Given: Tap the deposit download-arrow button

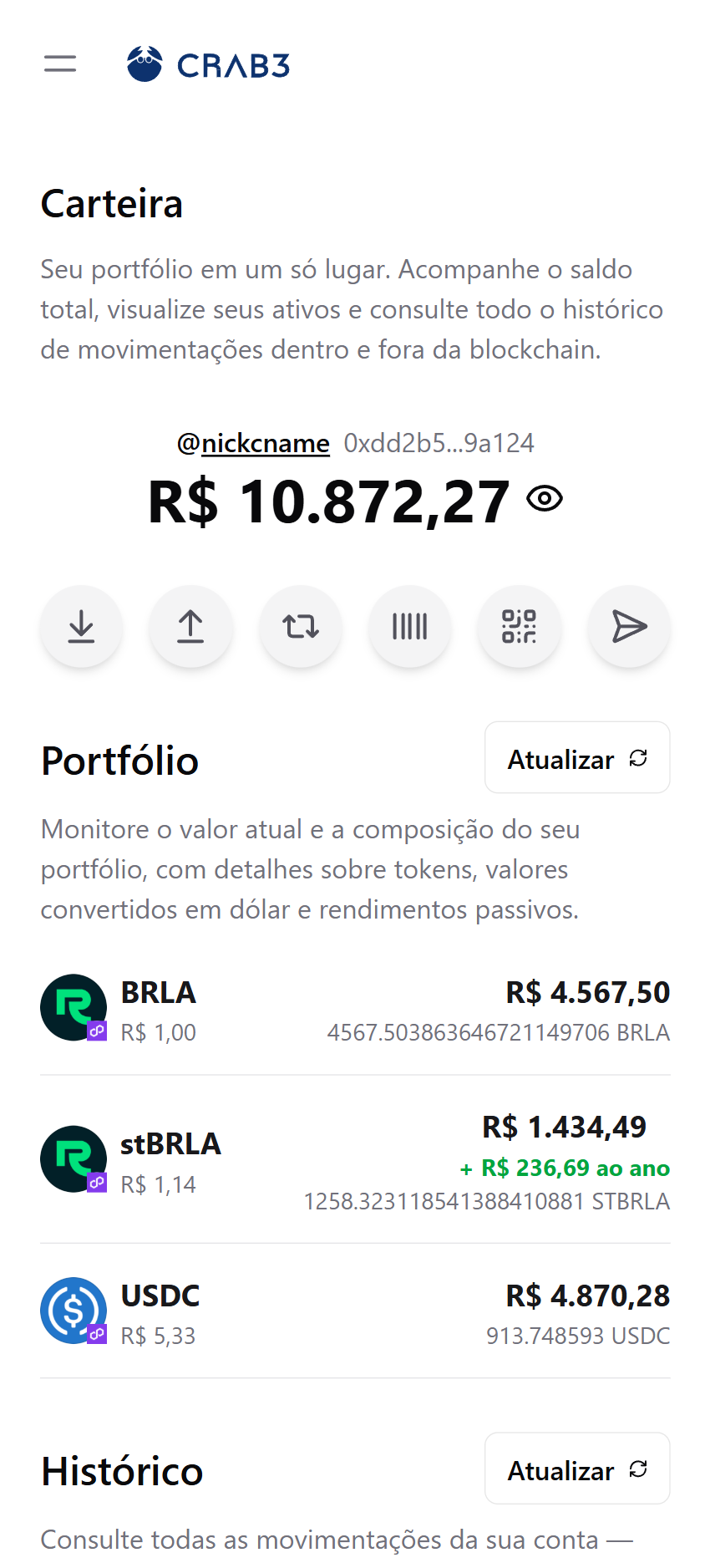Looking at the screenshot, I should pyautogui.click(x=82, y=627).
